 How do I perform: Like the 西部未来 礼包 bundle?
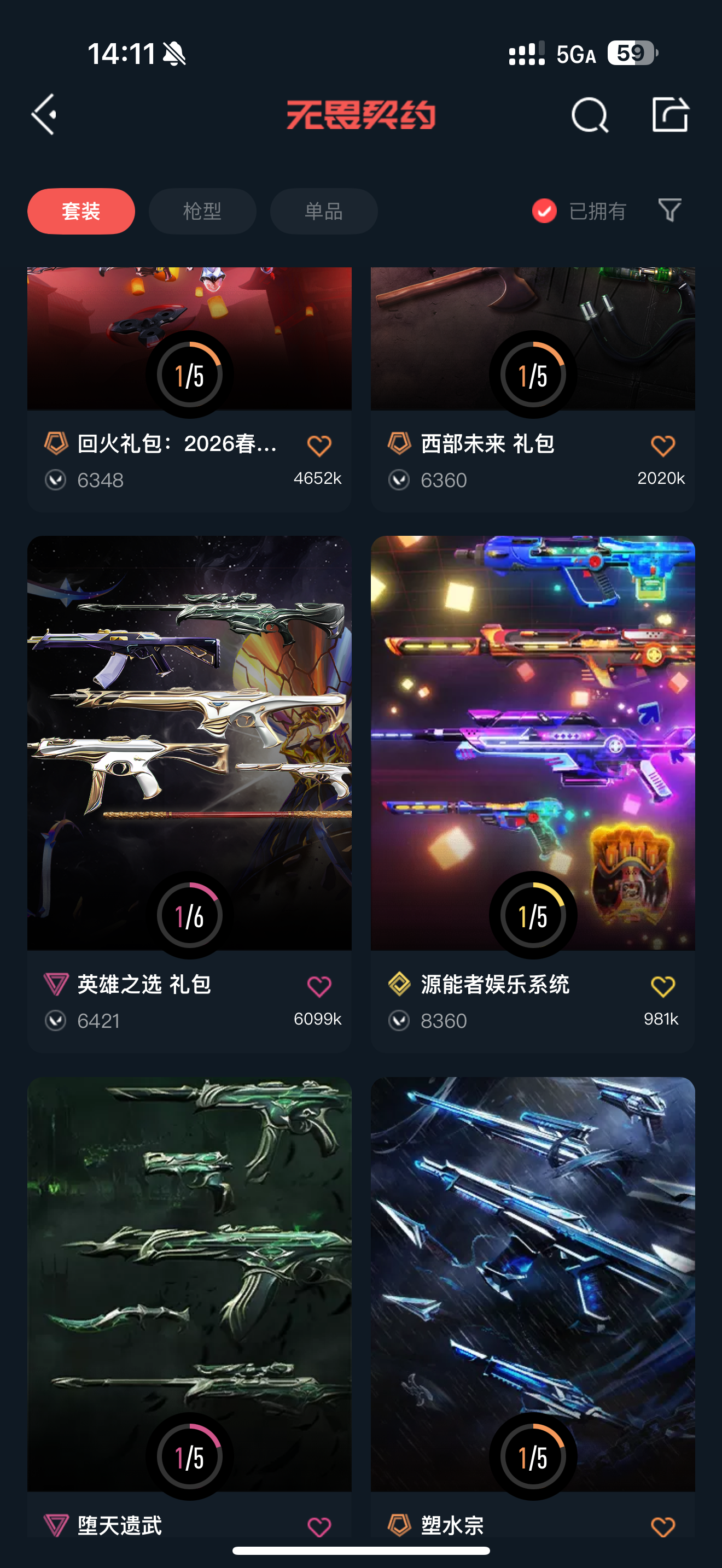(663, 446)
